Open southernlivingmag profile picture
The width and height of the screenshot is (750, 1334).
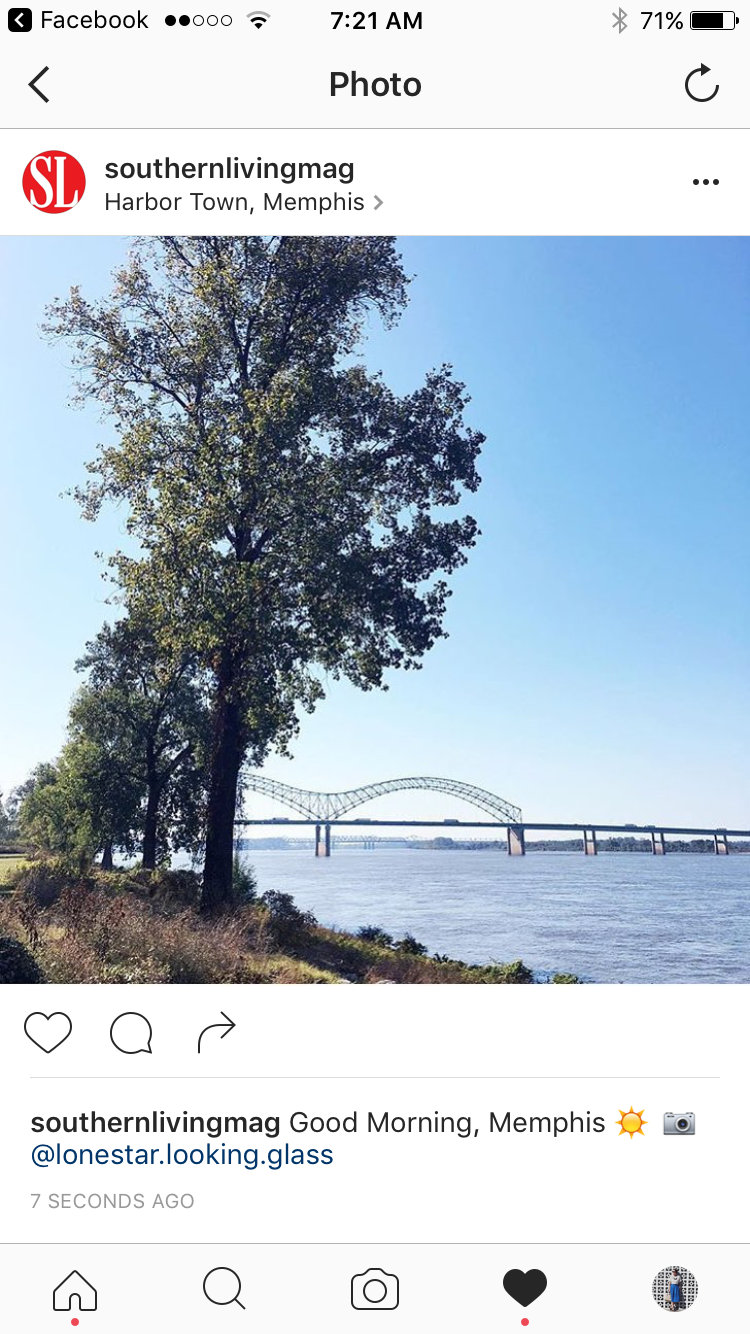coord(54,182)
